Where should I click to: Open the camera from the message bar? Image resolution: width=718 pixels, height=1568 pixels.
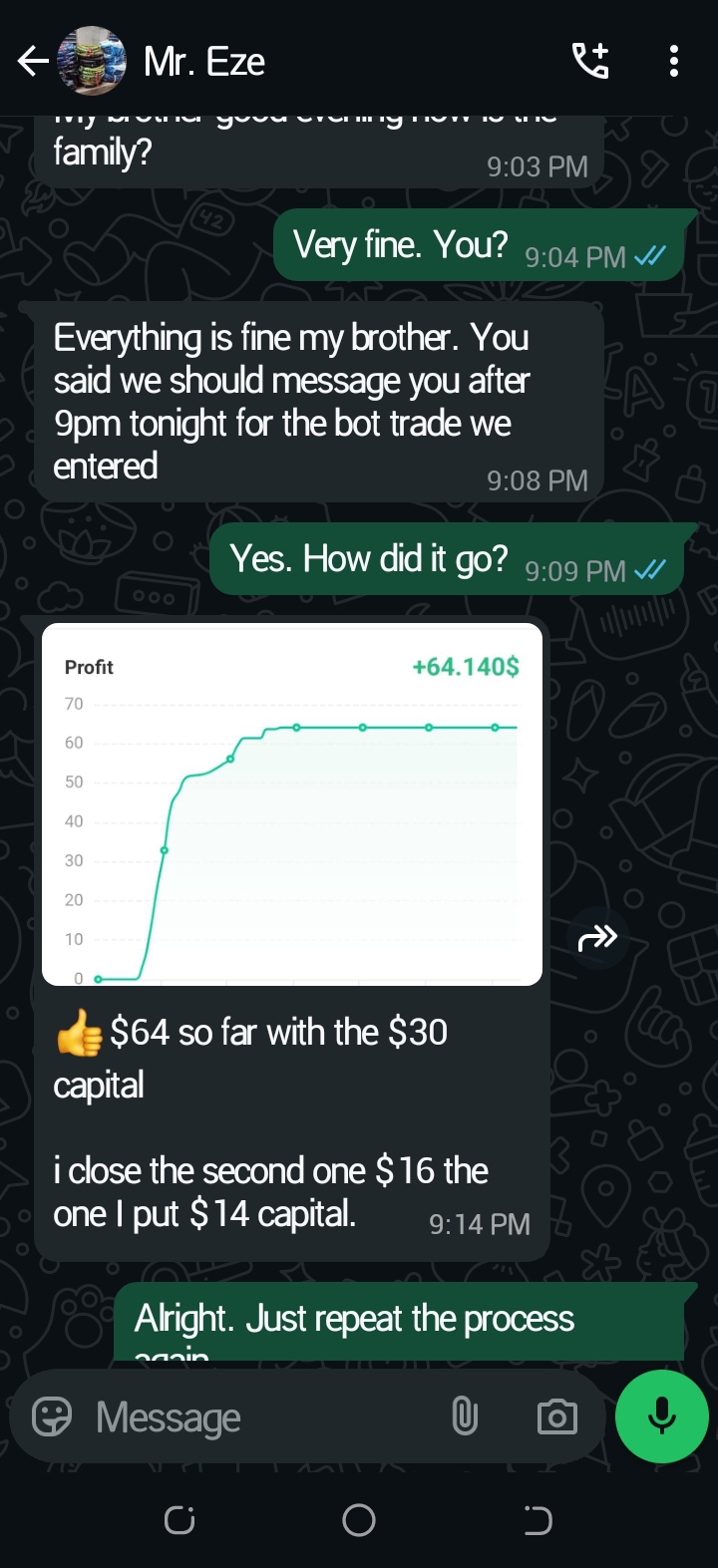[x=556, y=1416]
